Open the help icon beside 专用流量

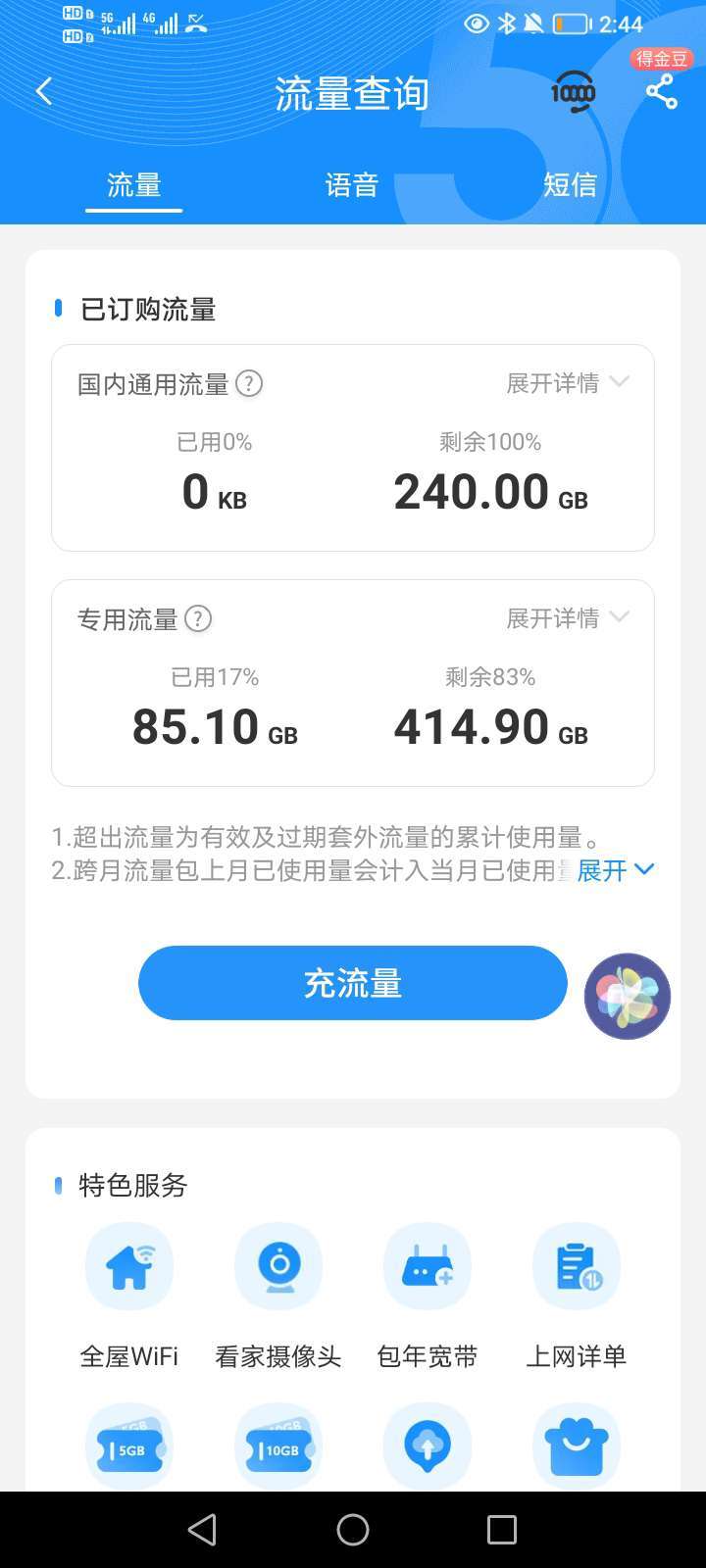pyautogui.click(x=198, y=619)
